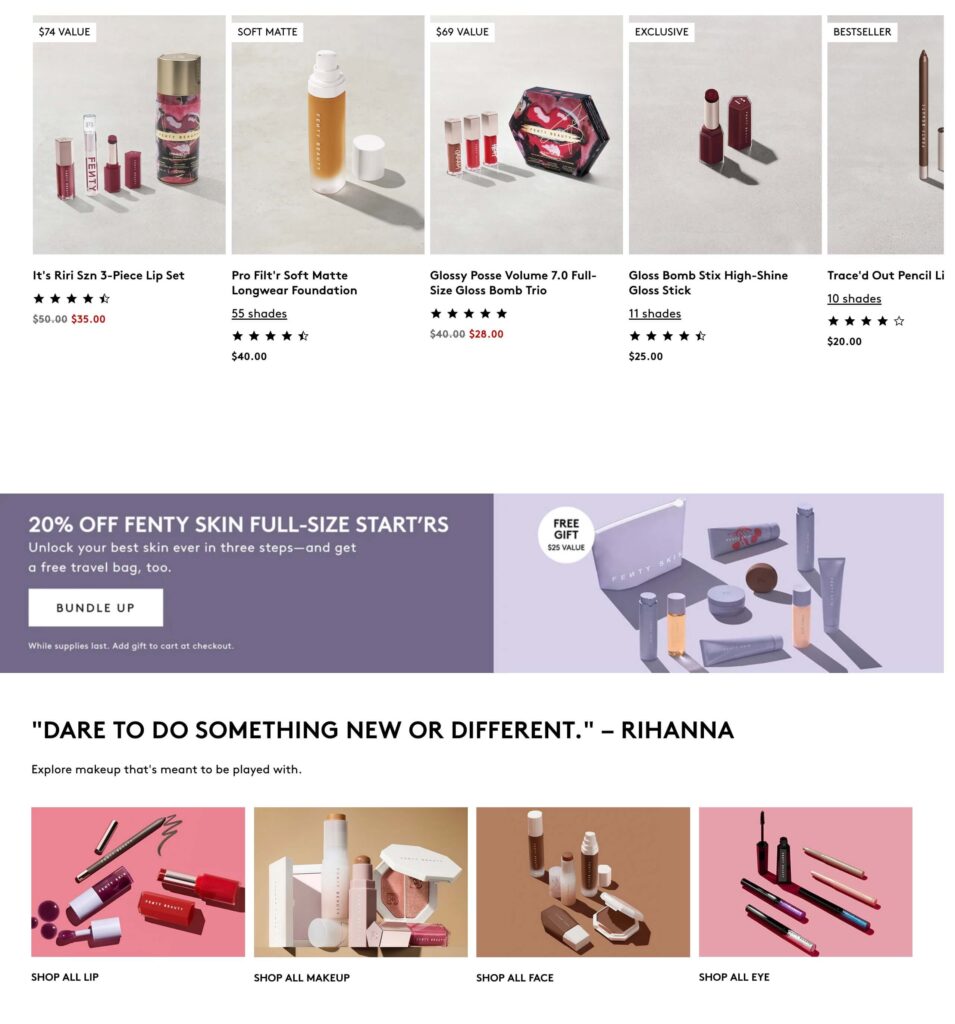Select the Shop All Makeup tile

pyautogui.click(x=360, y=882)
